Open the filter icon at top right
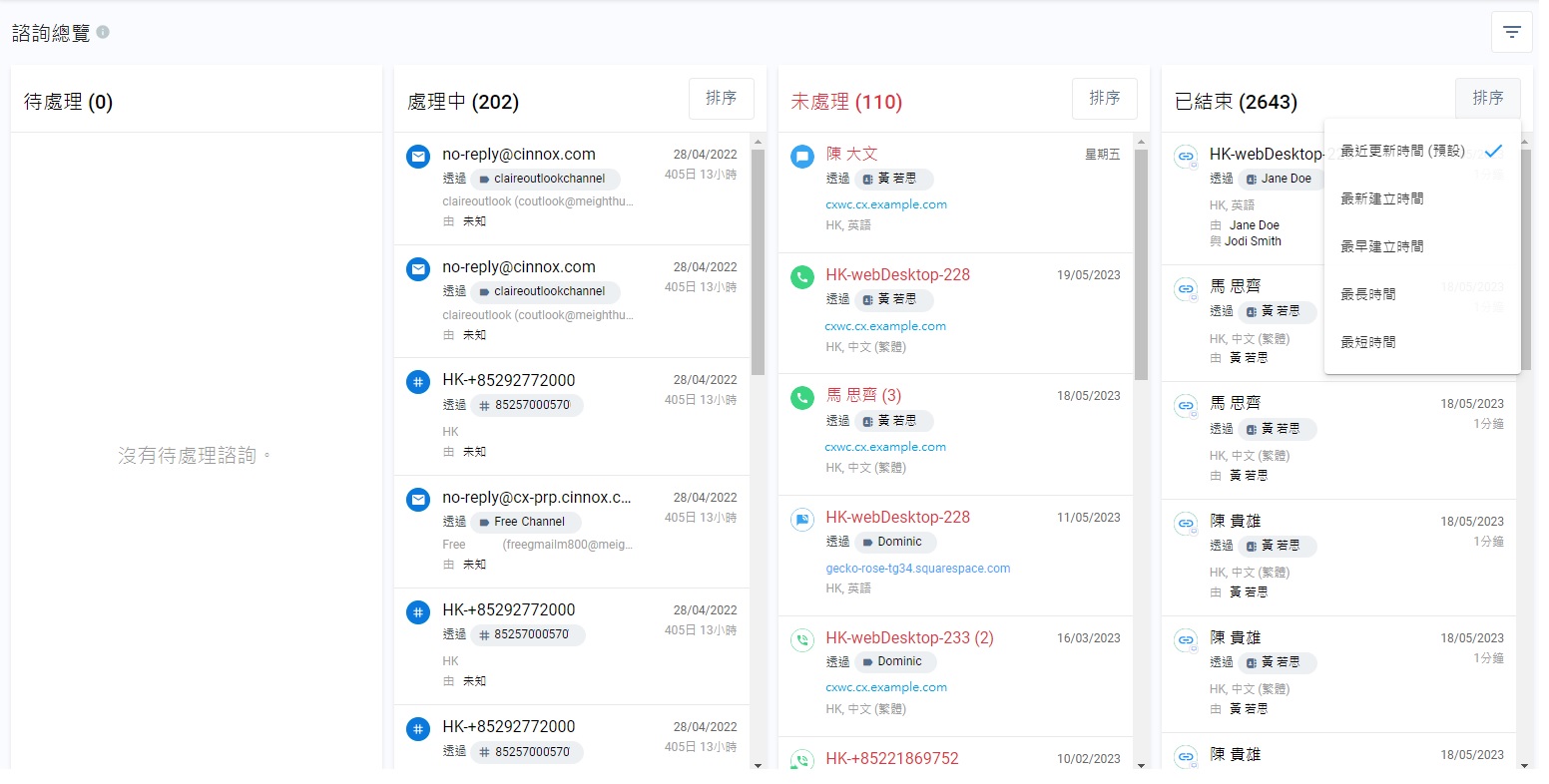The height and width of the screenshot is (784, 1549). pyautogui.click(x=1511, y=33)
